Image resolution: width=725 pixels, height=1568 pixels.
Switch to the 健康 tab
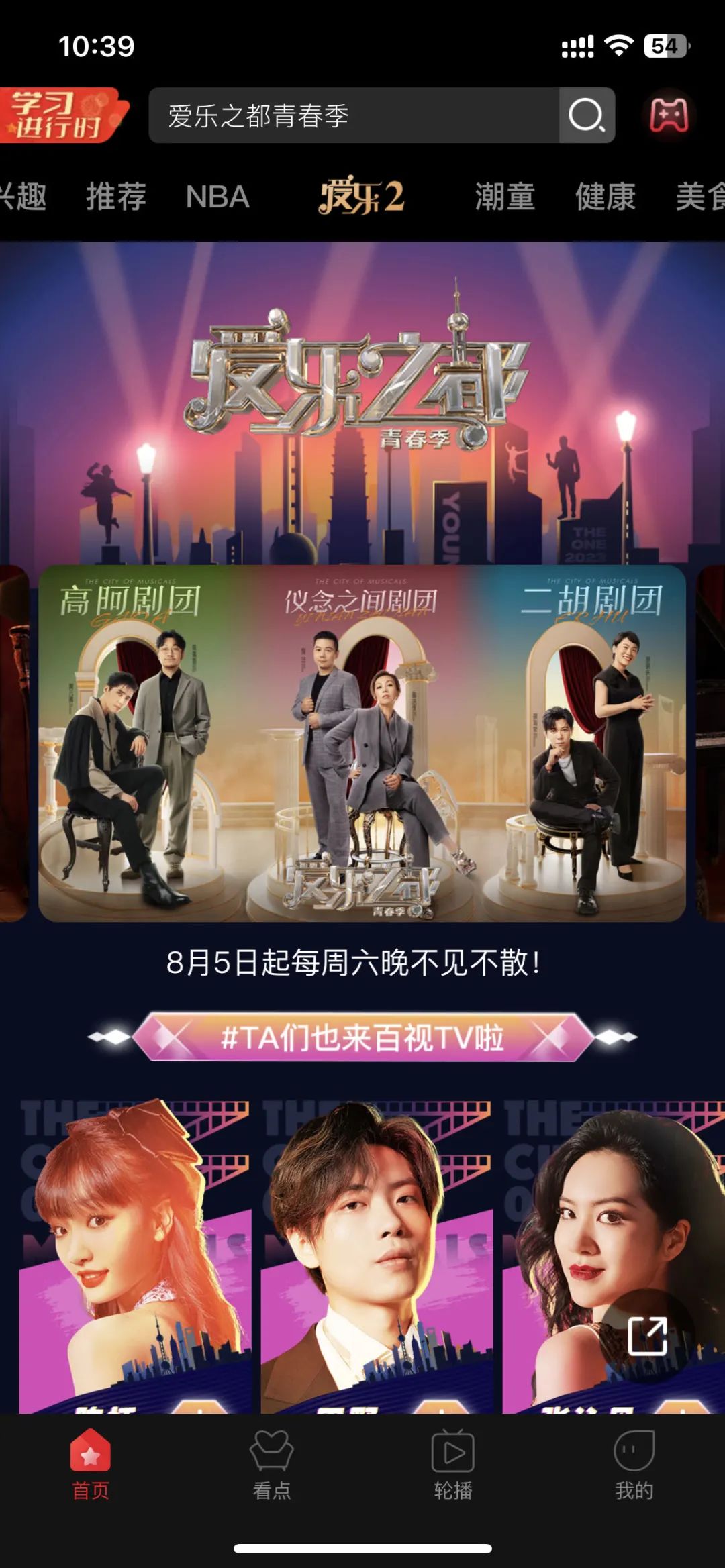605,197
